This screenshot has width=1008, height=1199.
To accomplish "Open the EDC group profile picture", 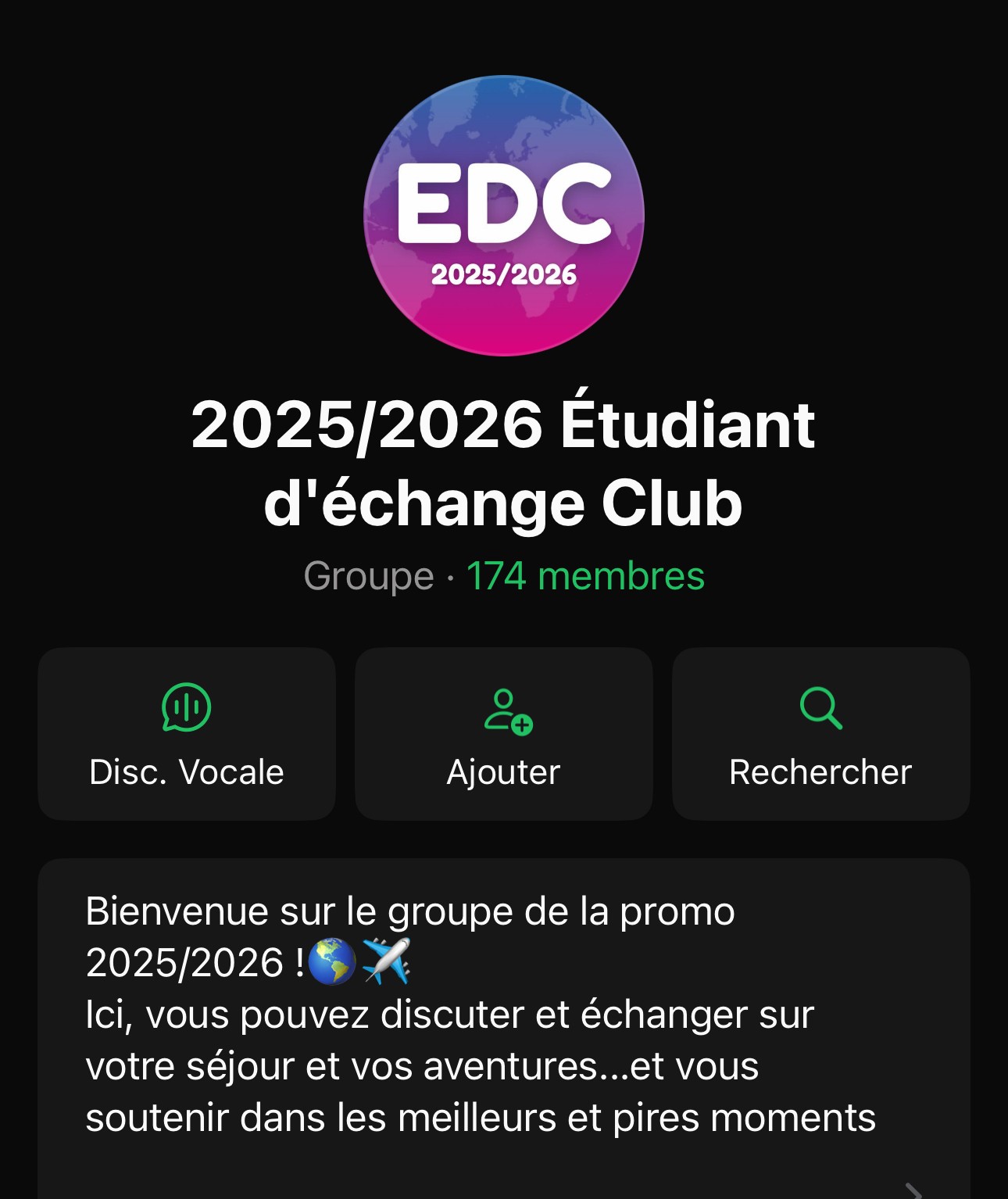I will click(504, 216).
